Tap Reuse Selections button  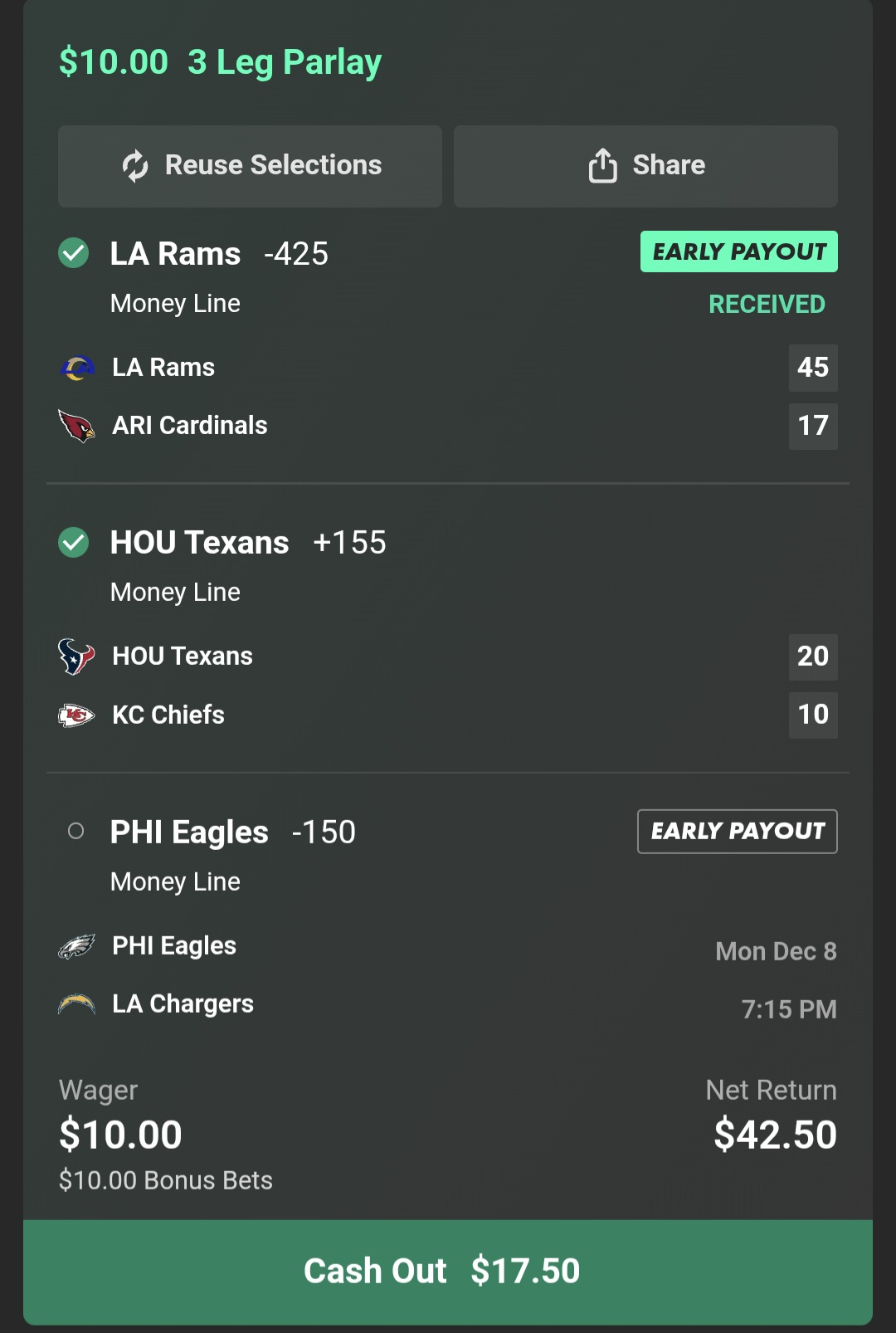tap(250, 166)
